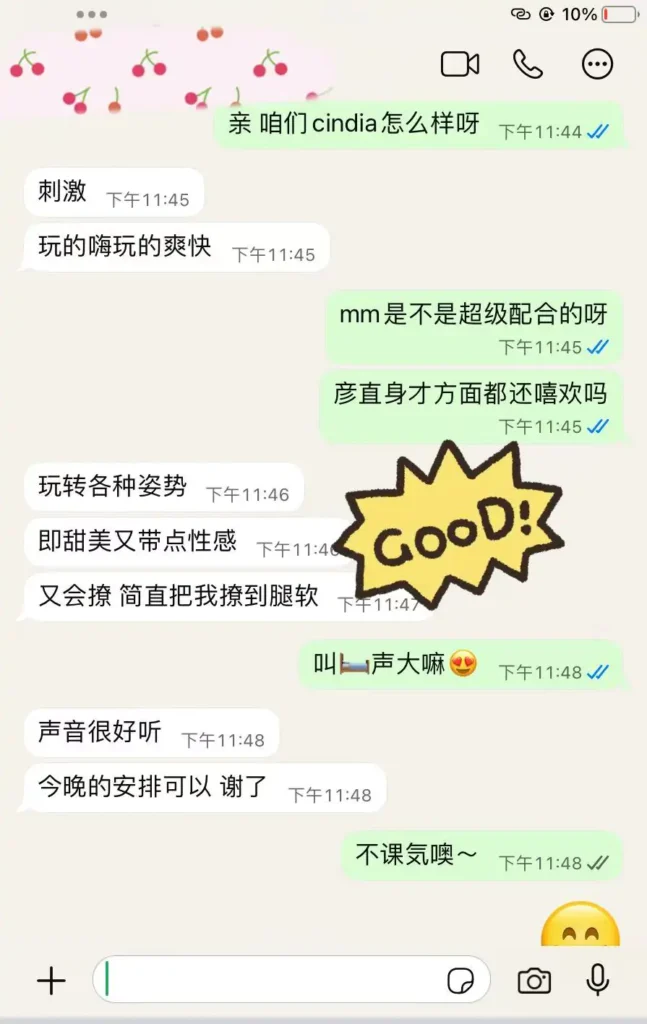Image resolution: width=647 pixels, height=1024 pixels.
Task: Open the attachment plus menu
Action: (50, 980)
